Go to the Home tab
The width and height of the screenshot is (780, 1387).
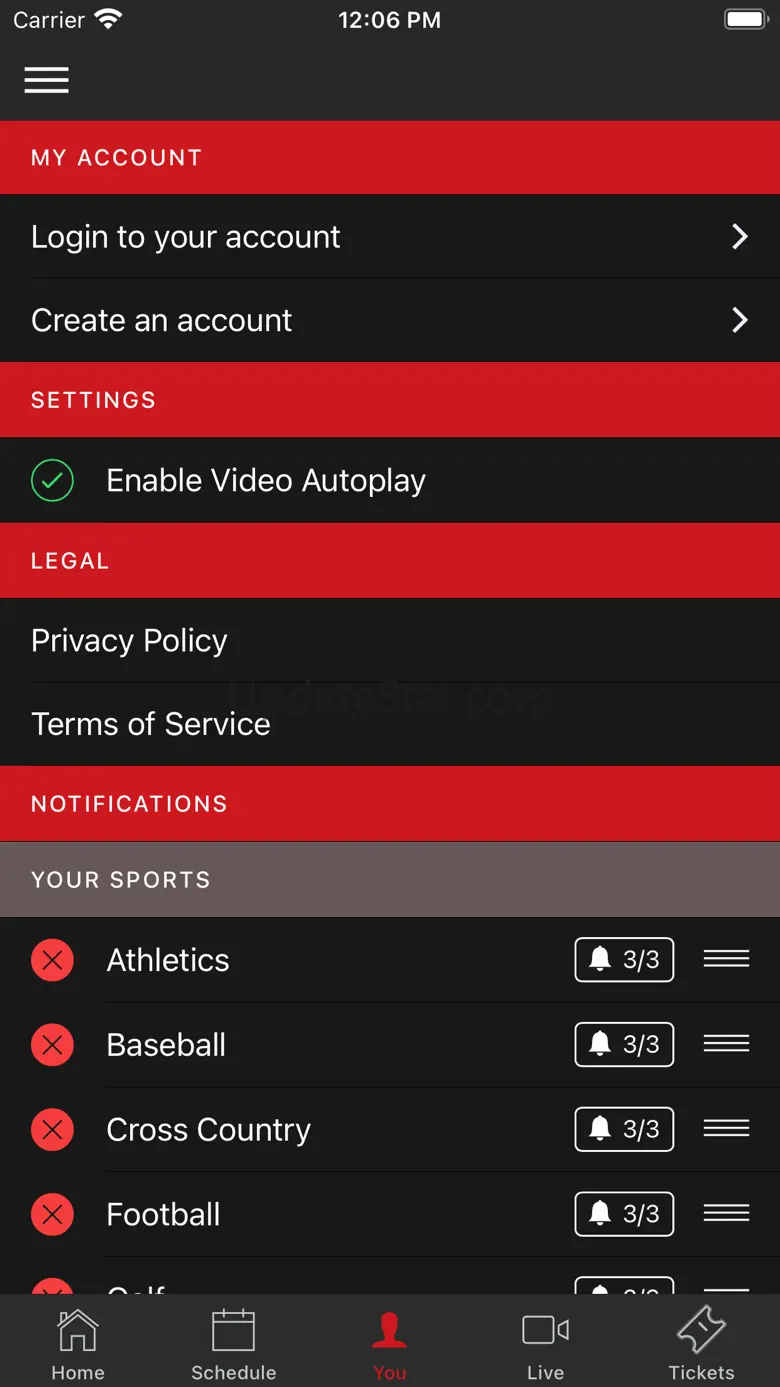78,1345
